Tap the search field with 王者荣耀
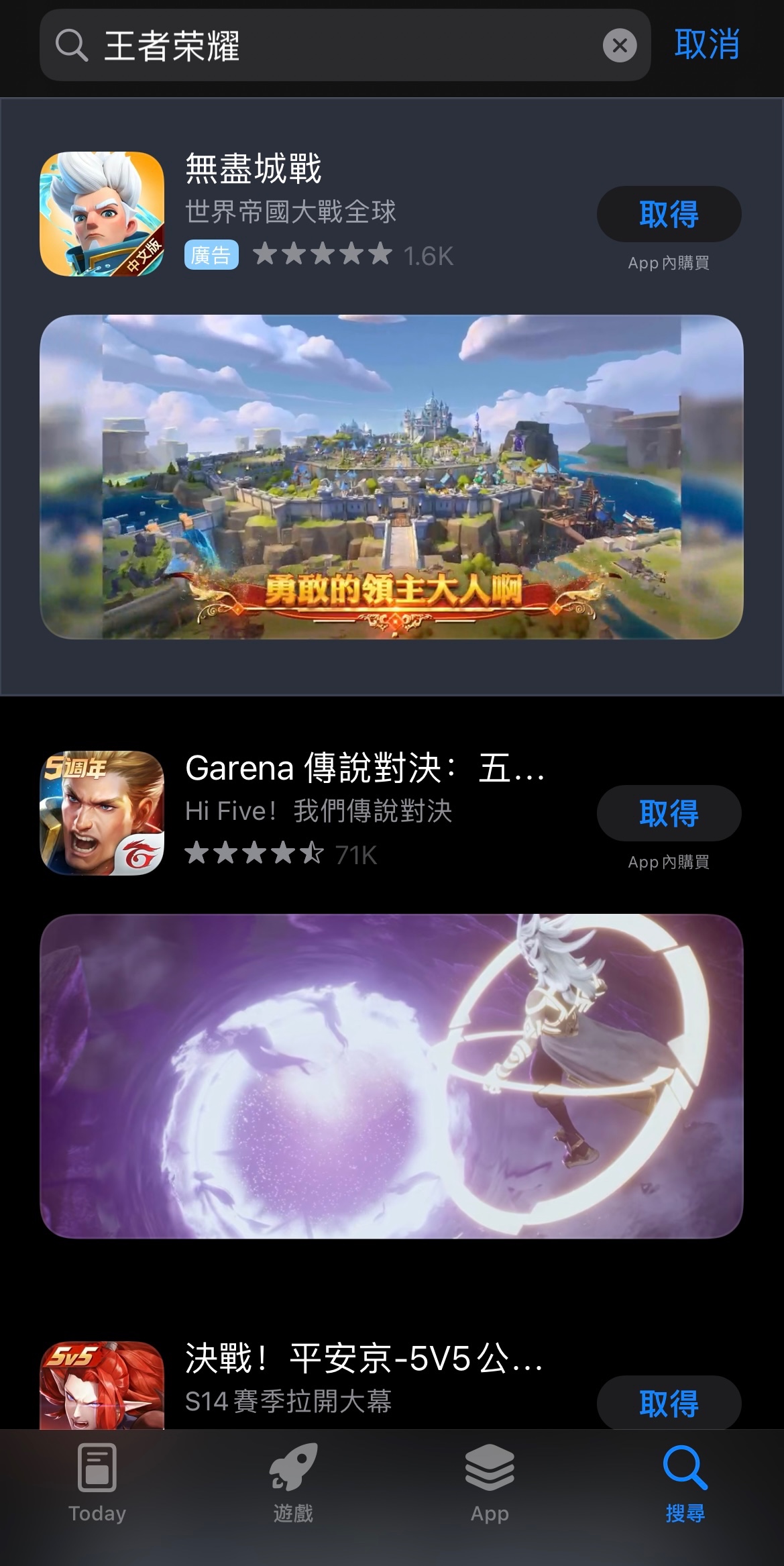 (335, 46)
